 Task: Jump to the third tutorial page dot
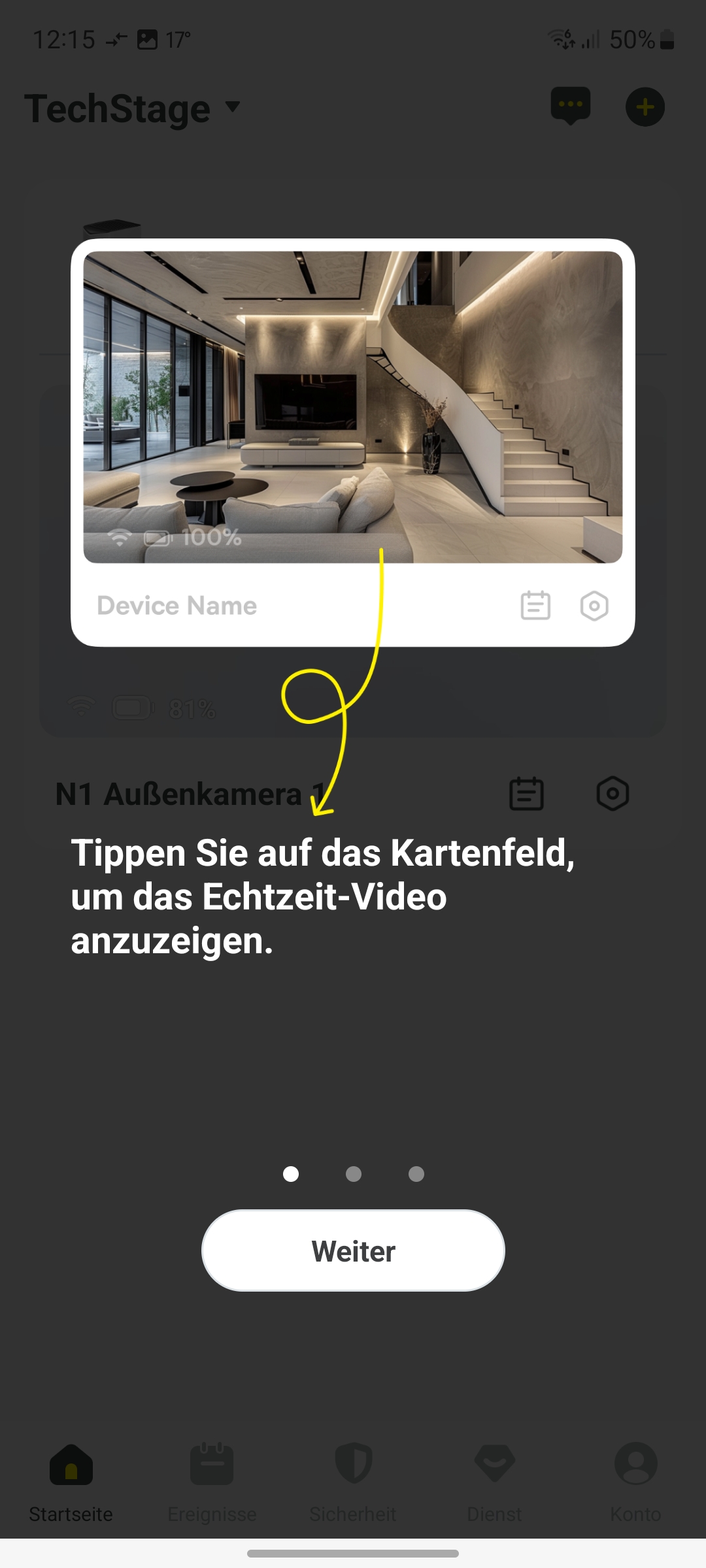point(416,1174)
